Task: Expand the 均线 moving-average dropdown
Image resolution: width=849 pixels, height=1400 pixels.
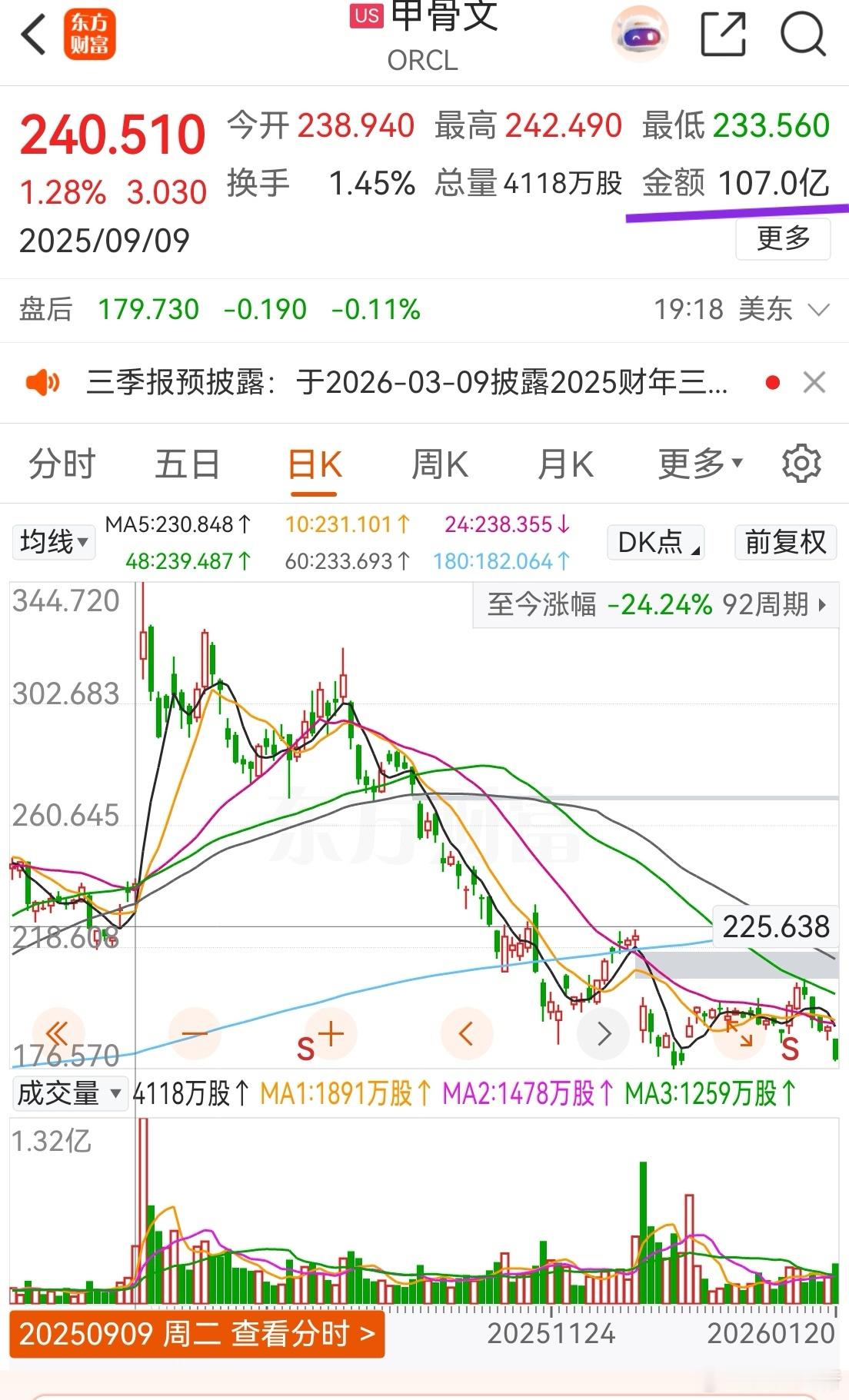Action: point(53,542)
